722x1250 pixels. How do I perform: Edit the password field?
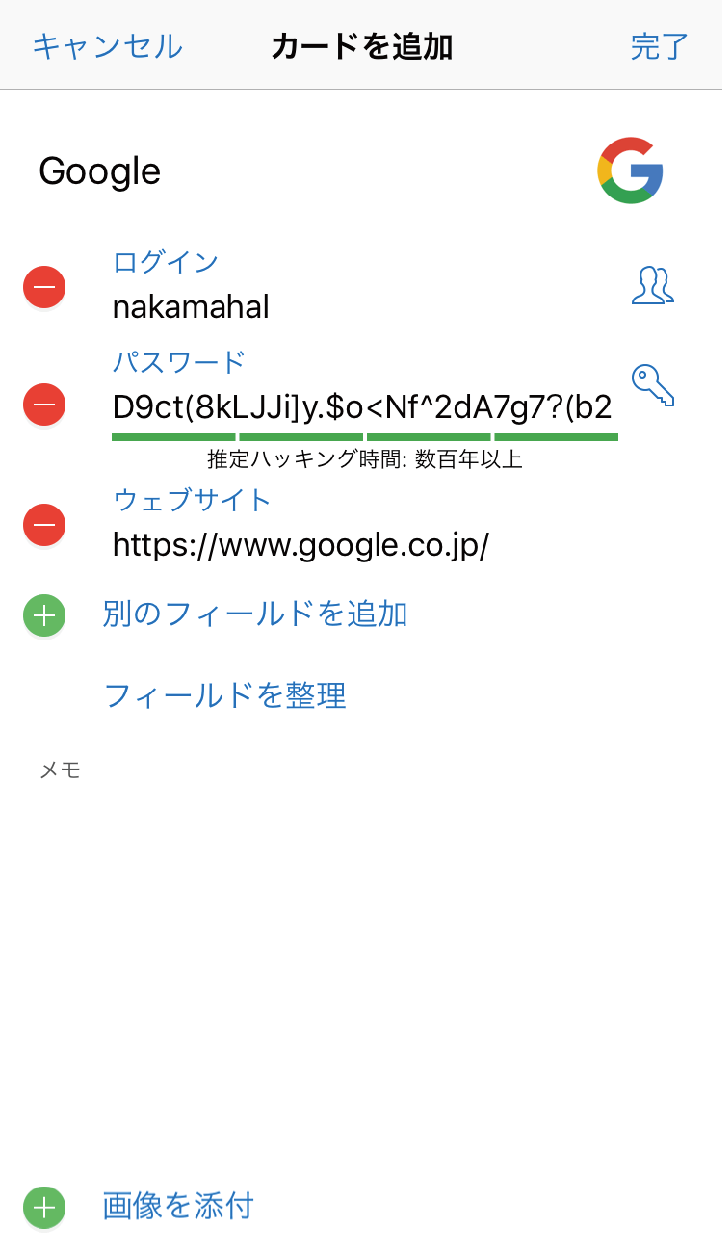point(363,407)
